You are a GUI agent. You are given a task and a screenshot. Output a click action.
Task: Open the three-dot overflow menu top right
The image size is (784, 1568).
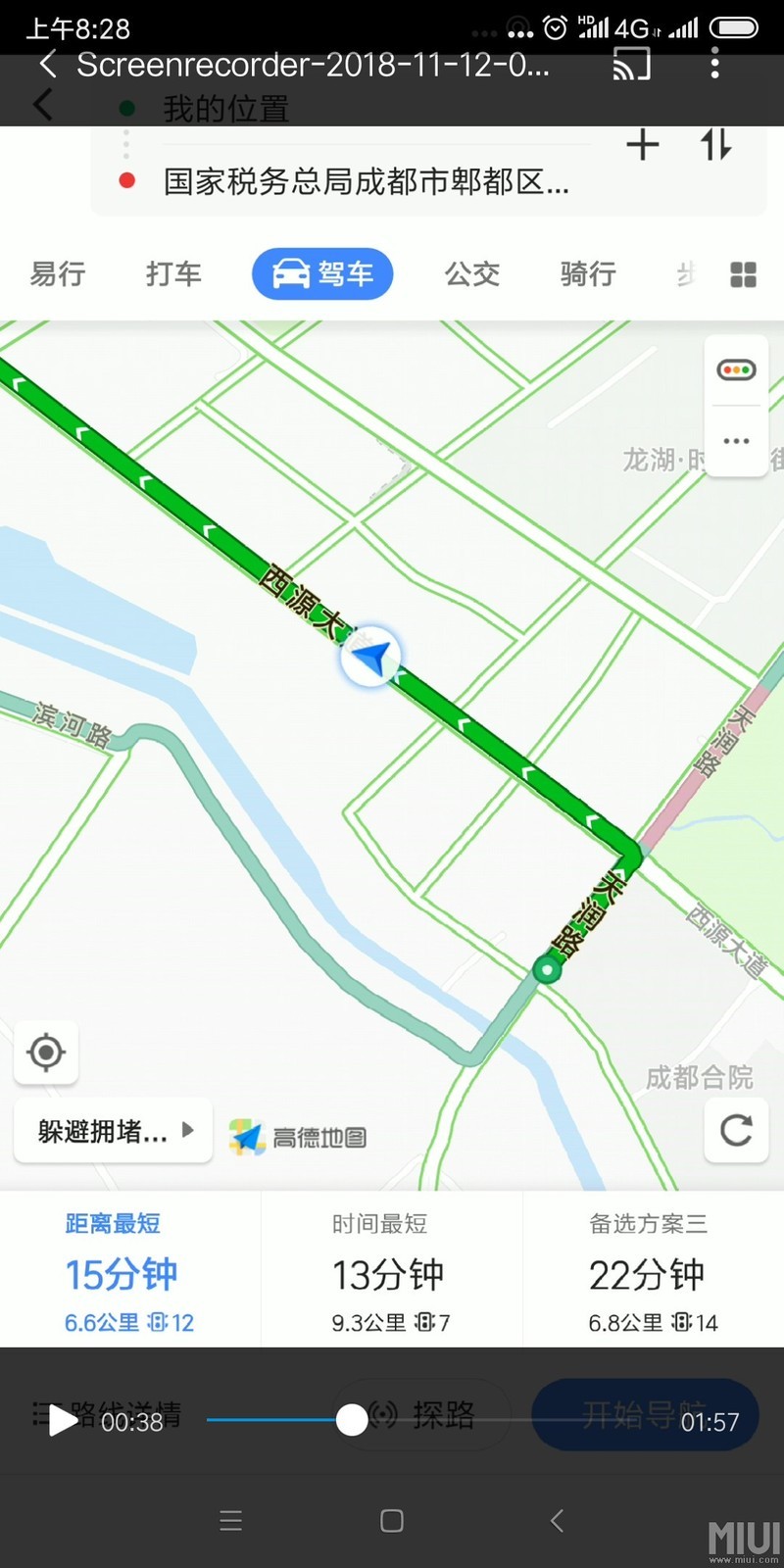click(714, 64)
